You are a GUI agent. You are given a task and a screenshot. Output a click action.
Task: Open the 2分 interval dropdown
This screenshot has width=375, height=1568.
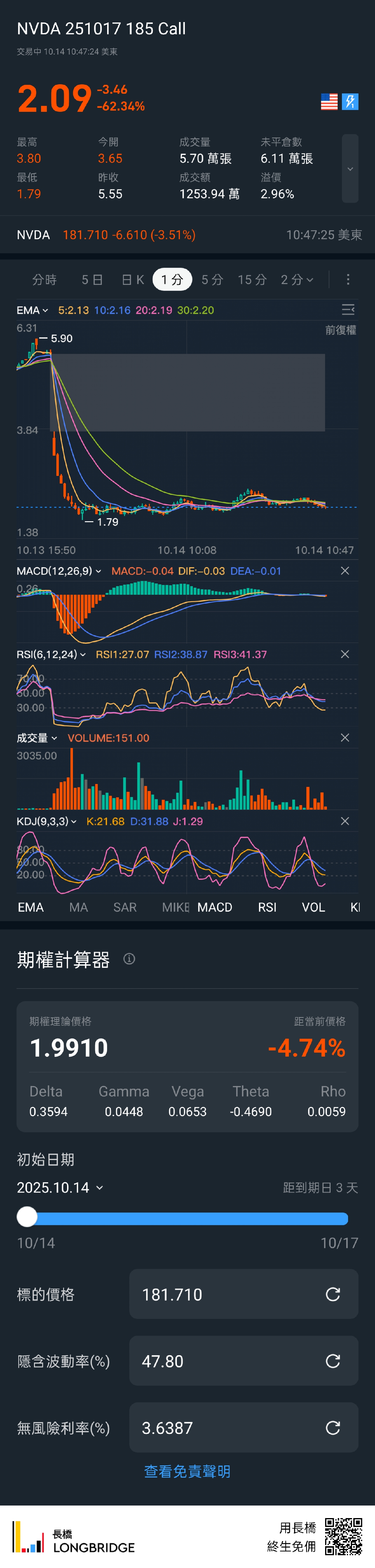(x=297, y=279)
